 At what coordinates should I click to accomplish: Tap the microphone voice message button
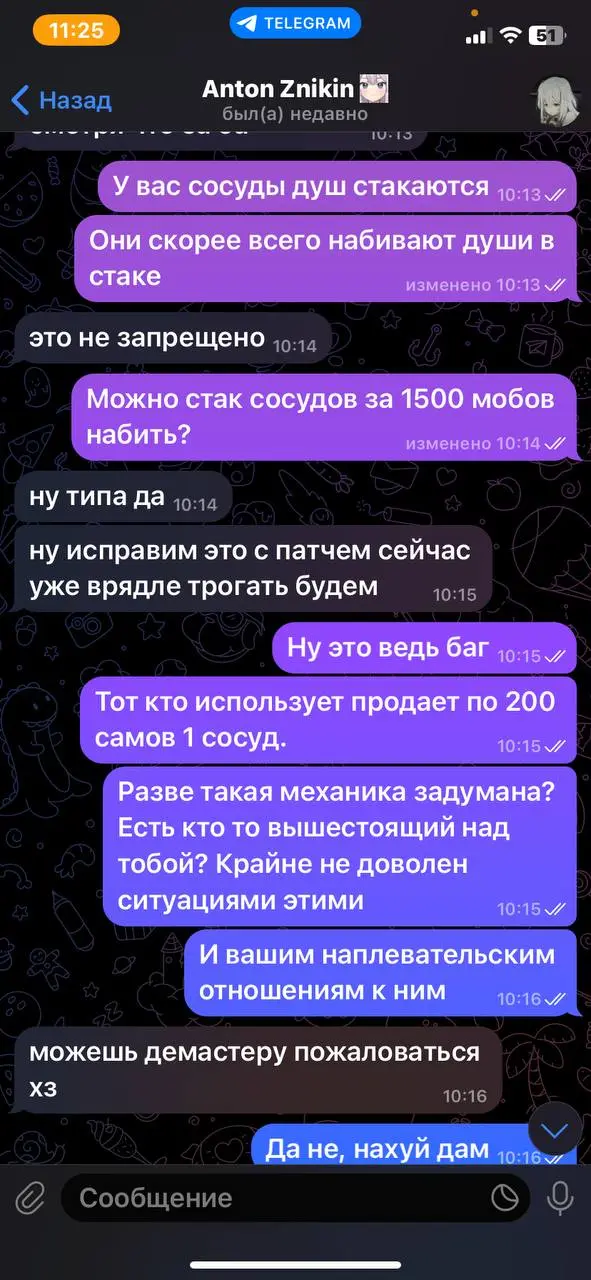pos(559,1197)
